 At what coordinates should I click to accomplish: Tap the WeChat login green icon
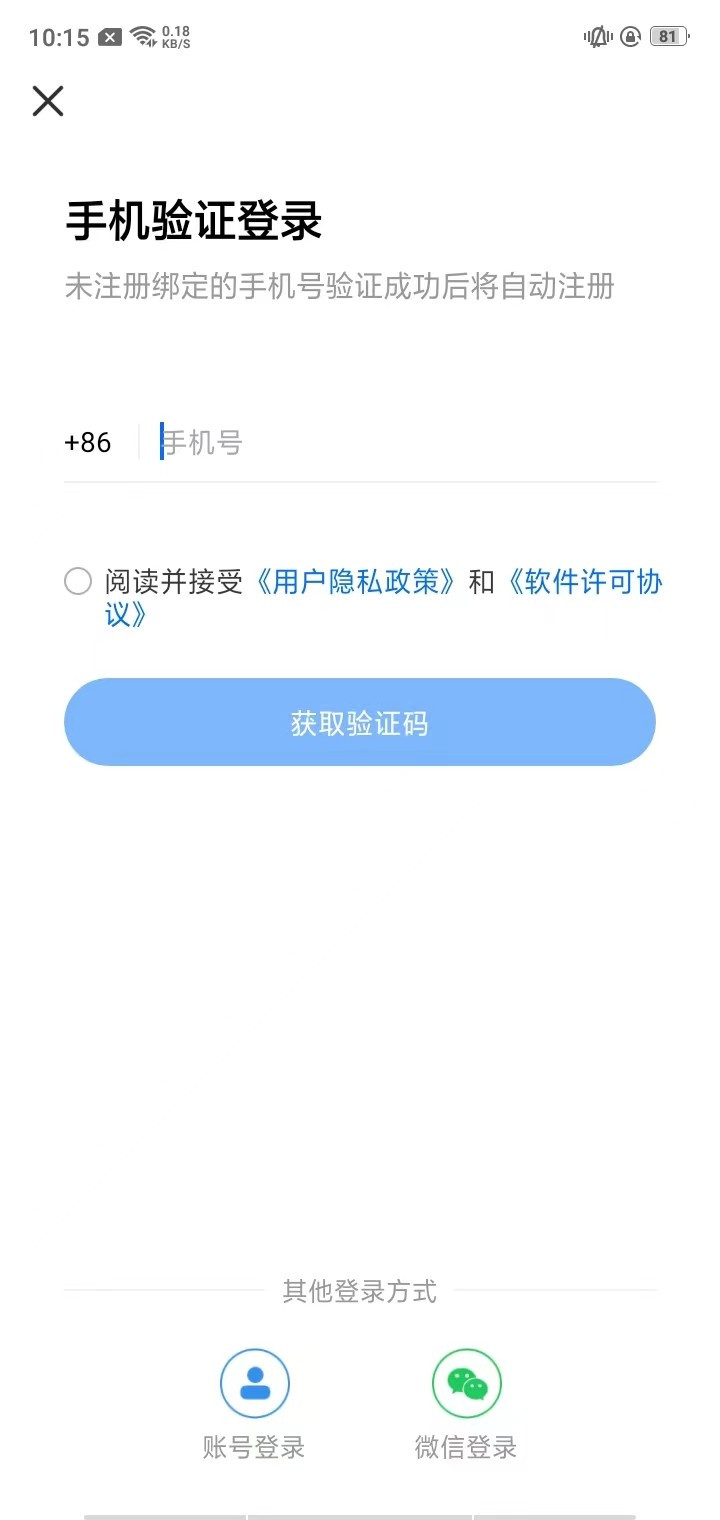click(466, 1383)
